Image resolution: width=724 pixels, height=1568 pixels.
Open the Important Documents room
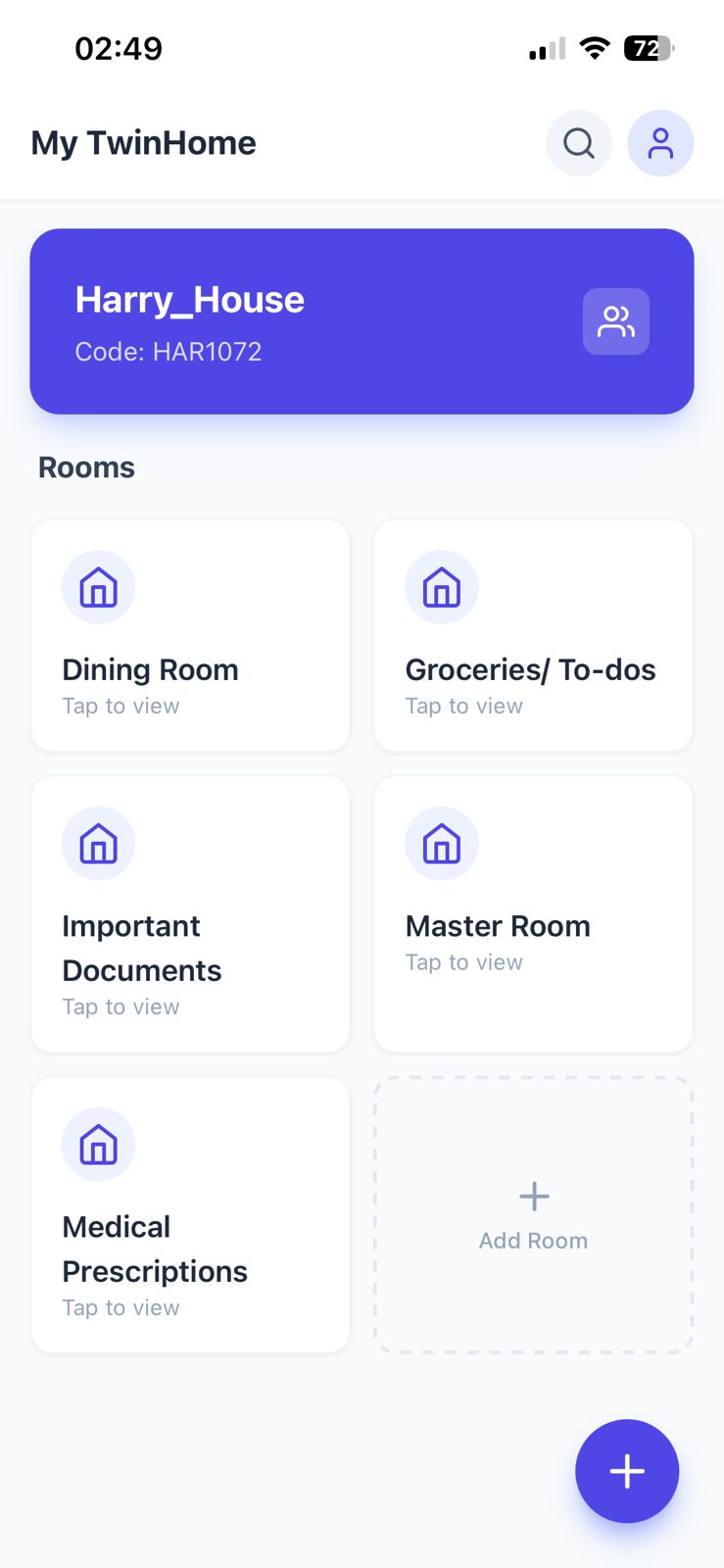pyautogui.click(x=190, y=913)
